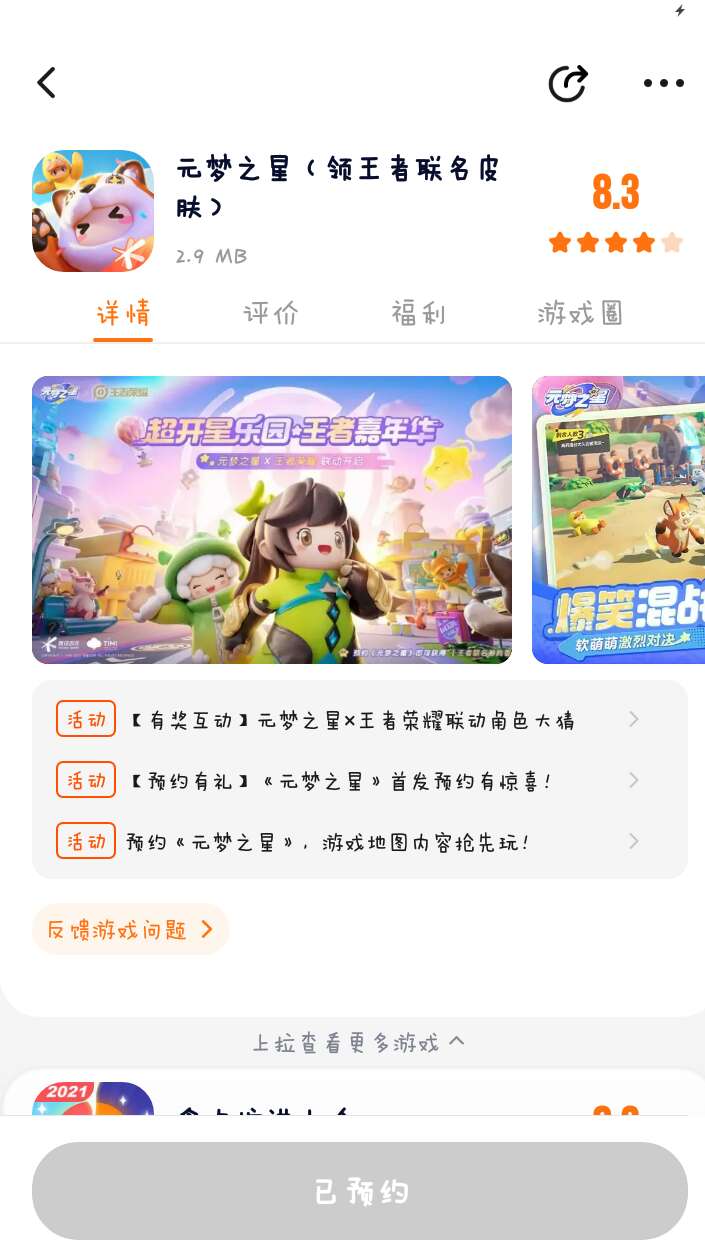Open the three-dot overflow menu
Viewport: 705px width, 1252px height.
coord(663,83)
